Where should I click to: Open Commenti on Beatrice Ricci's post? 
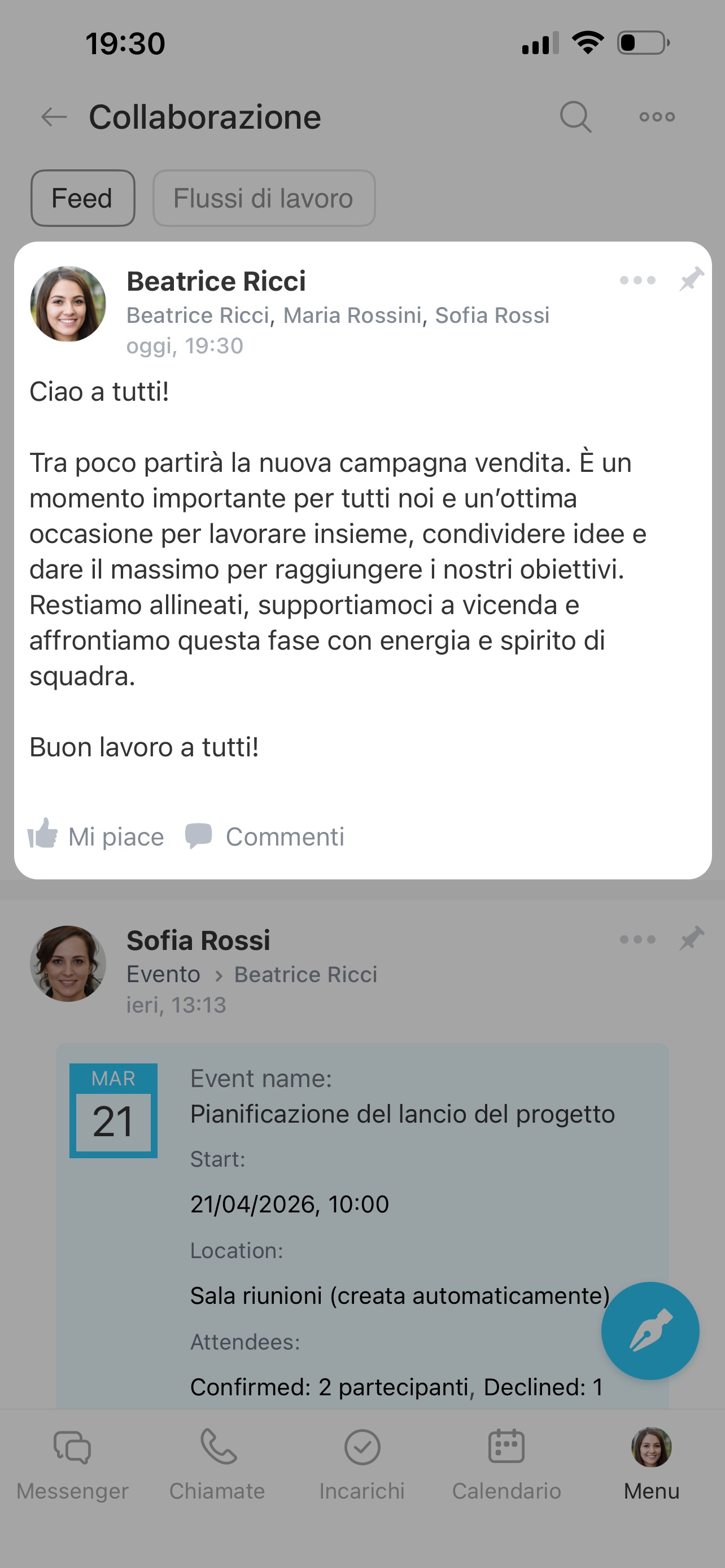coord(265,836)
